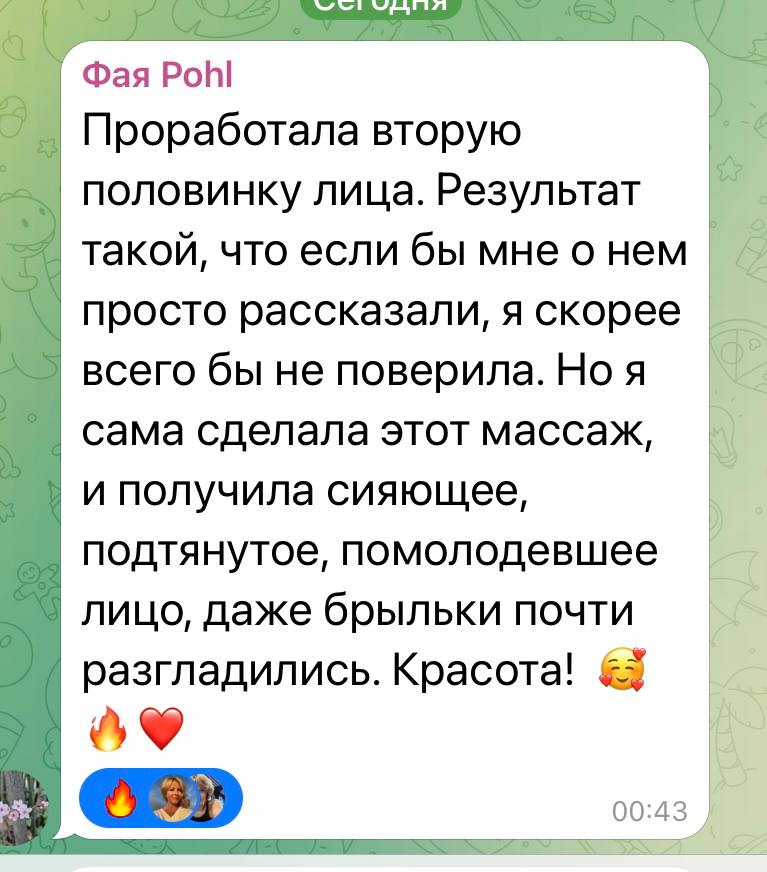
Task: Tap the fire reaction chip under the message
Action: pos(160,798)
